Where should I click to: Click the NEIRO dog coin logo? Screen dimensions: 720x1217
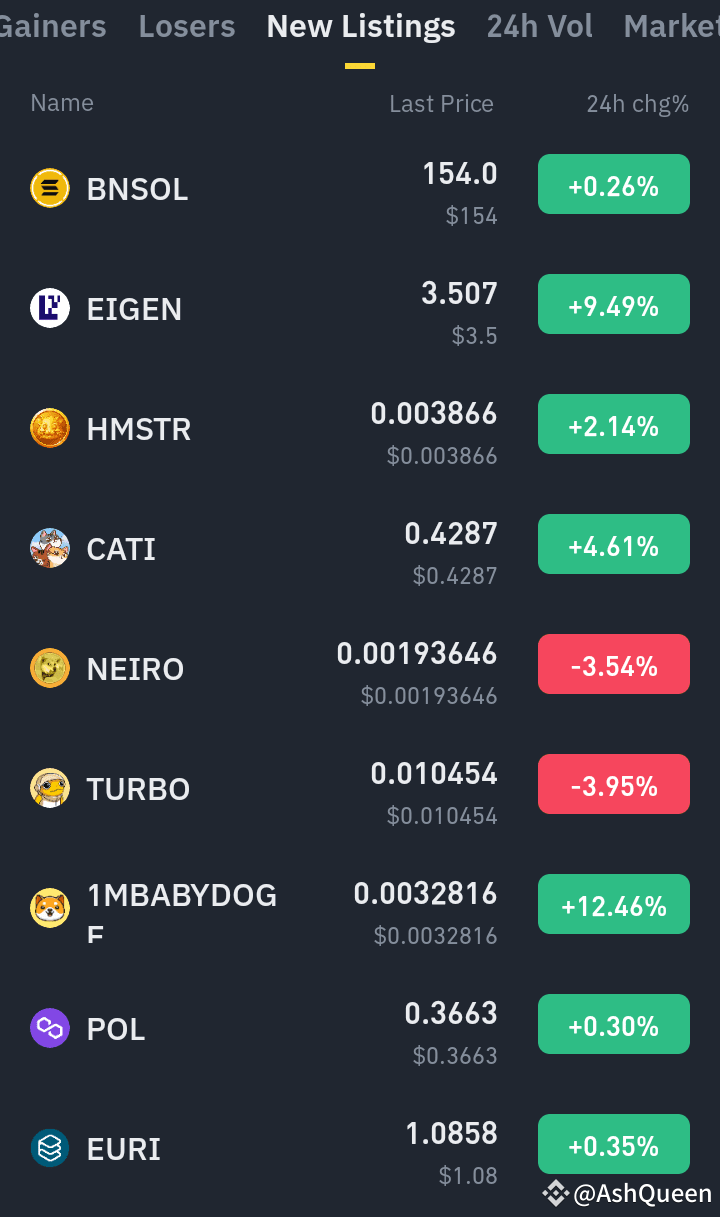click(x=50, y=667)
